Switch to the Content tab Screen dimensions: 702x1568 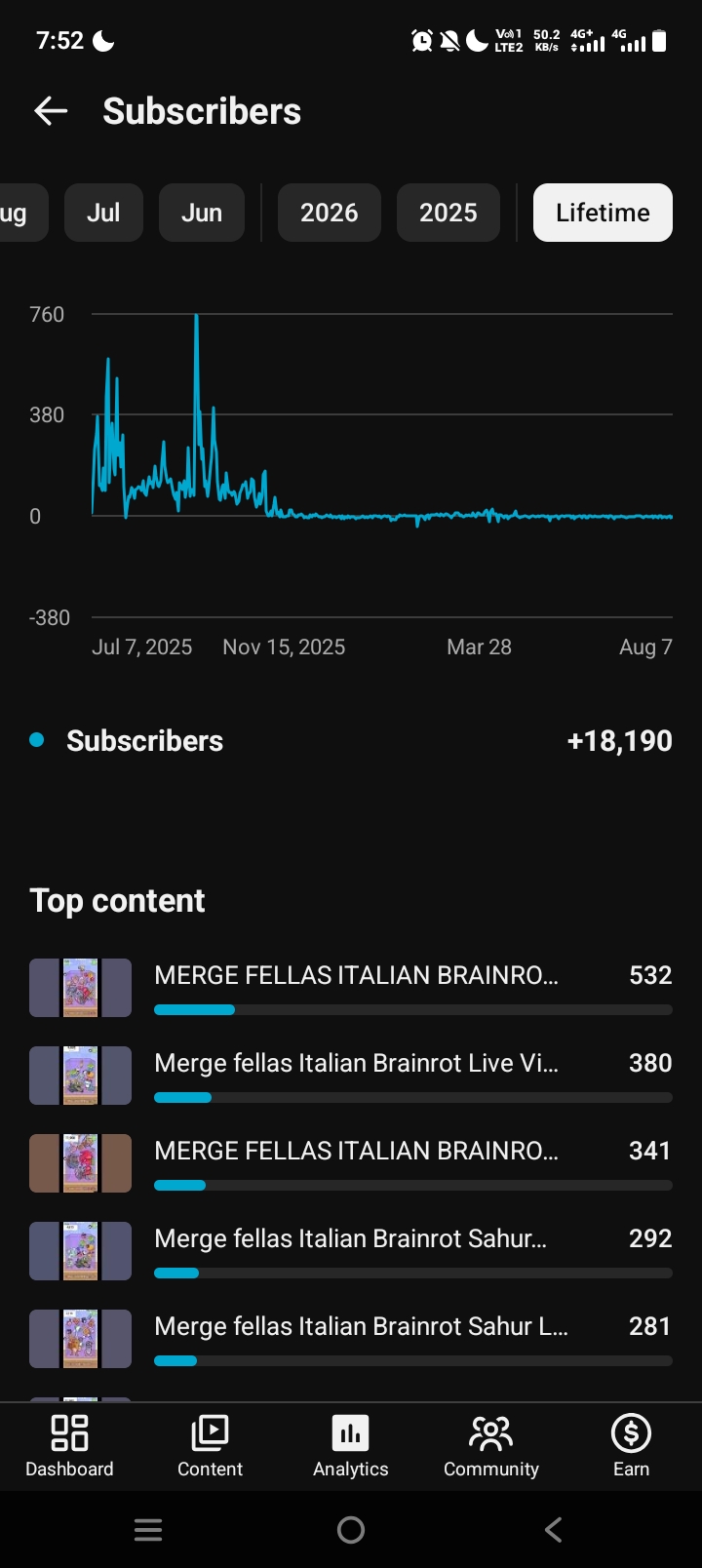click(210, 1446)
